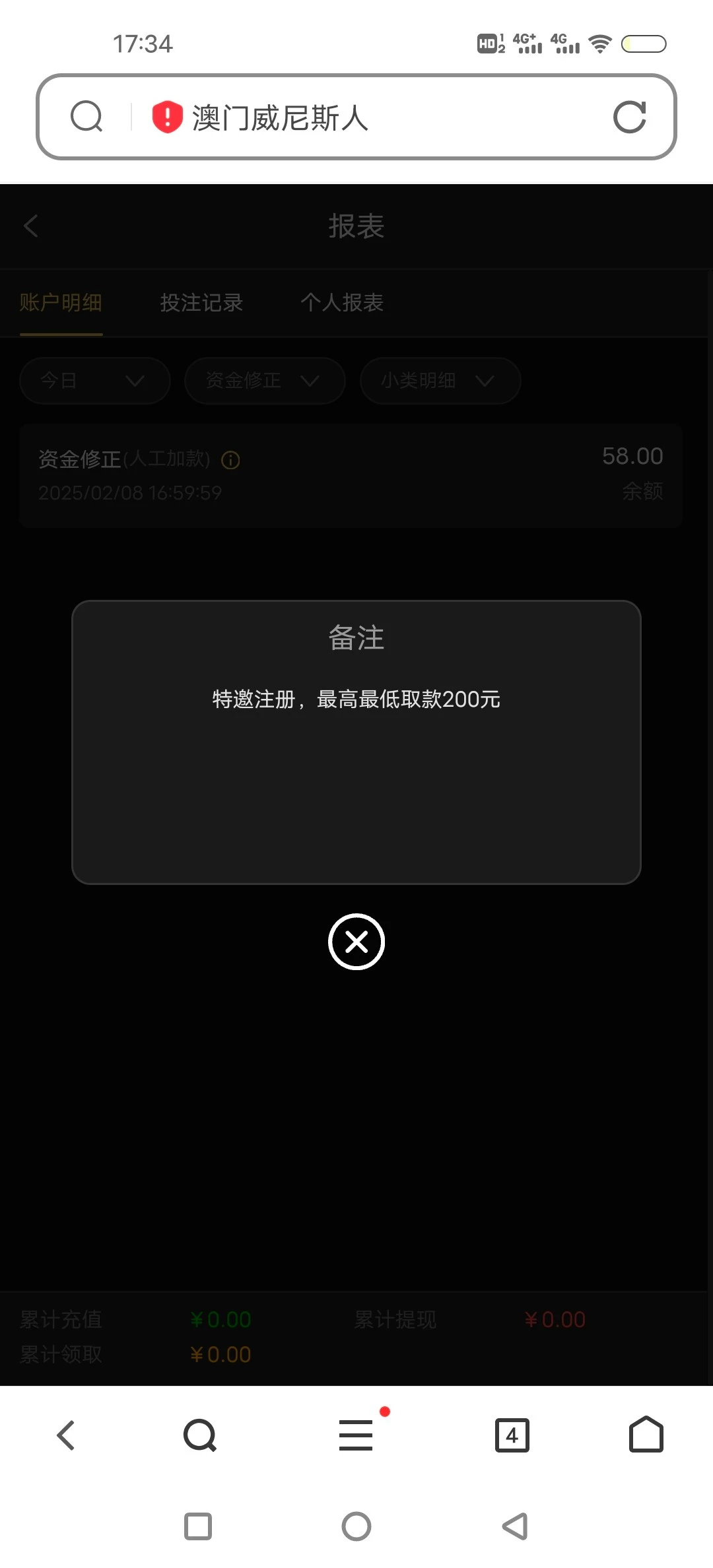The height and width of the screenshot is (1568, 713).
Task: Stay on the 账户明细 tab
Action: (60, 302)
